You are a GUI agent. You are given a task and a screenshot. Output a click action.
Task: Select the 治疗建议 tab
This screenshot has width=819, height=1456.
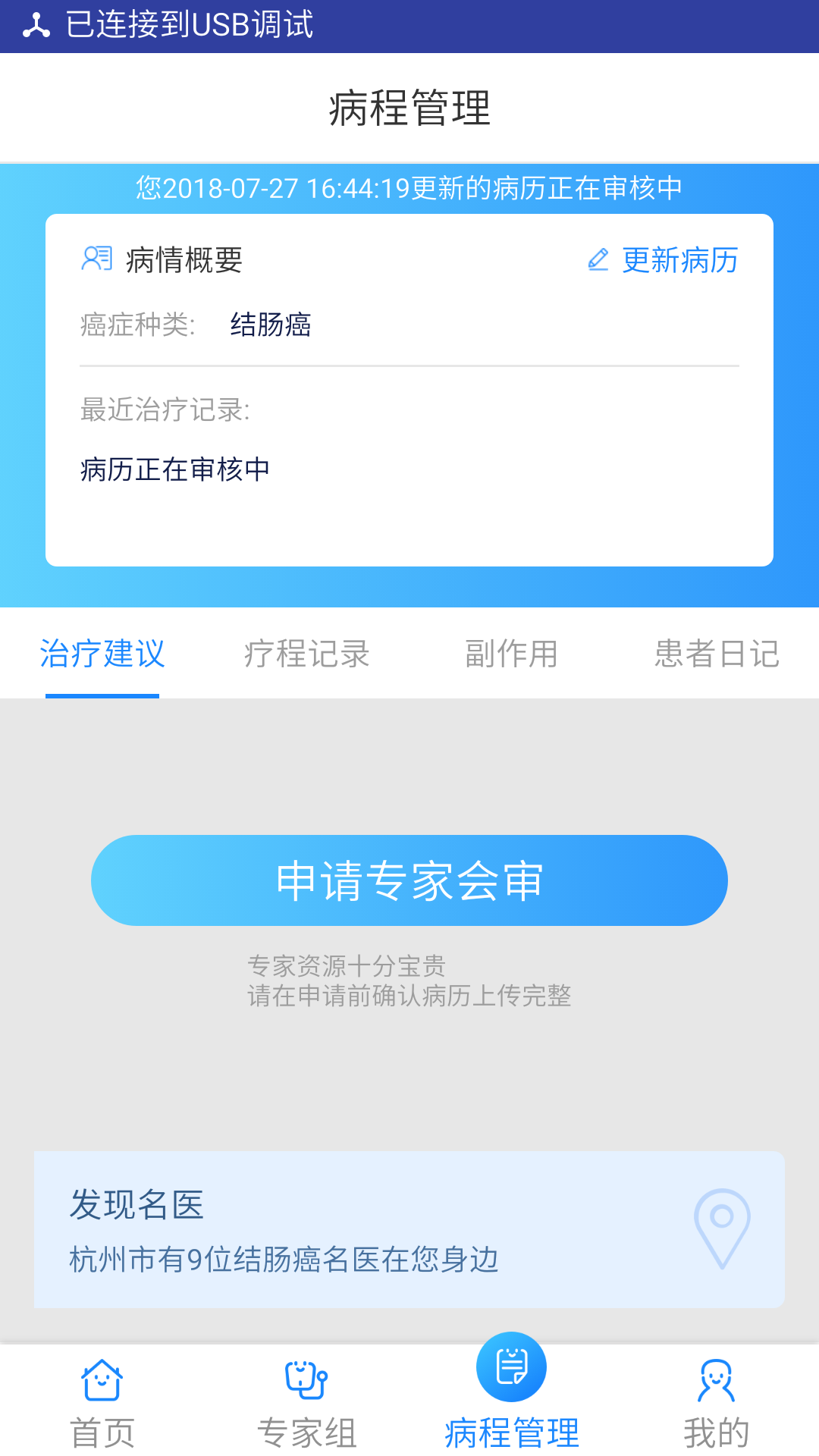pyautogui.click(x=102, y=654)
